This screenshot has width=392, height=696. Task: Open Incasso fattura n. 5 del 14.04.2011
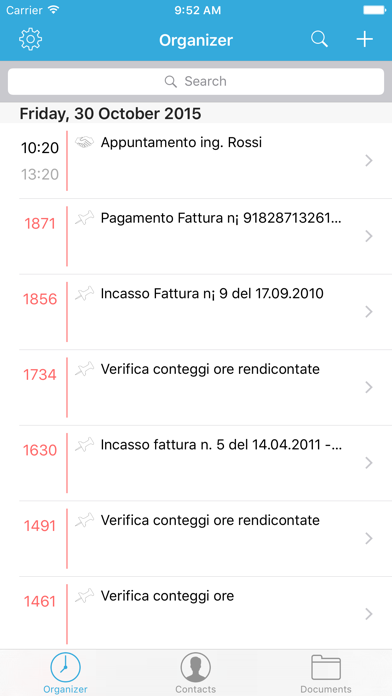click(x=196, y=463)
